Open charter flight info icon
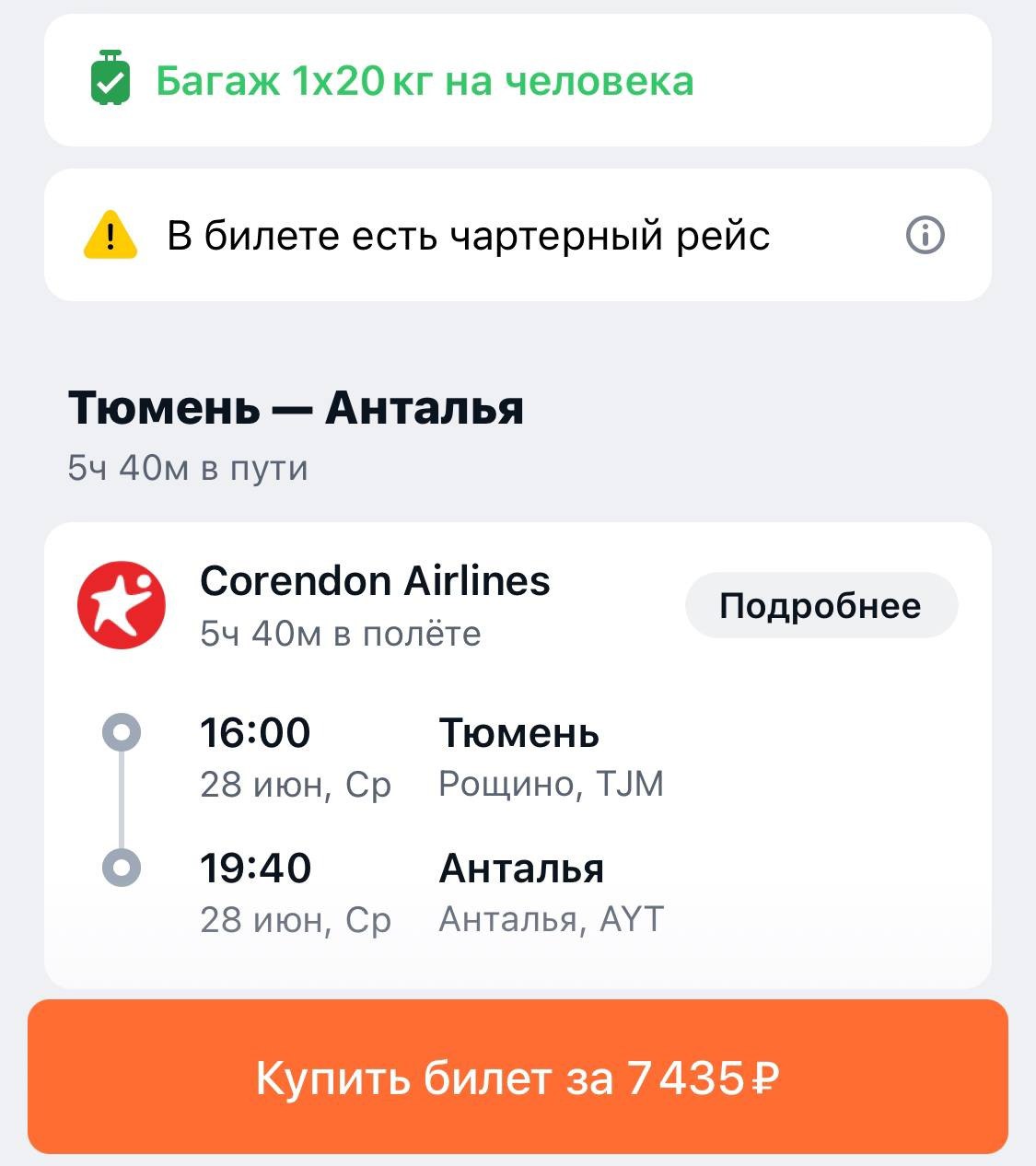 click(925, 236)
